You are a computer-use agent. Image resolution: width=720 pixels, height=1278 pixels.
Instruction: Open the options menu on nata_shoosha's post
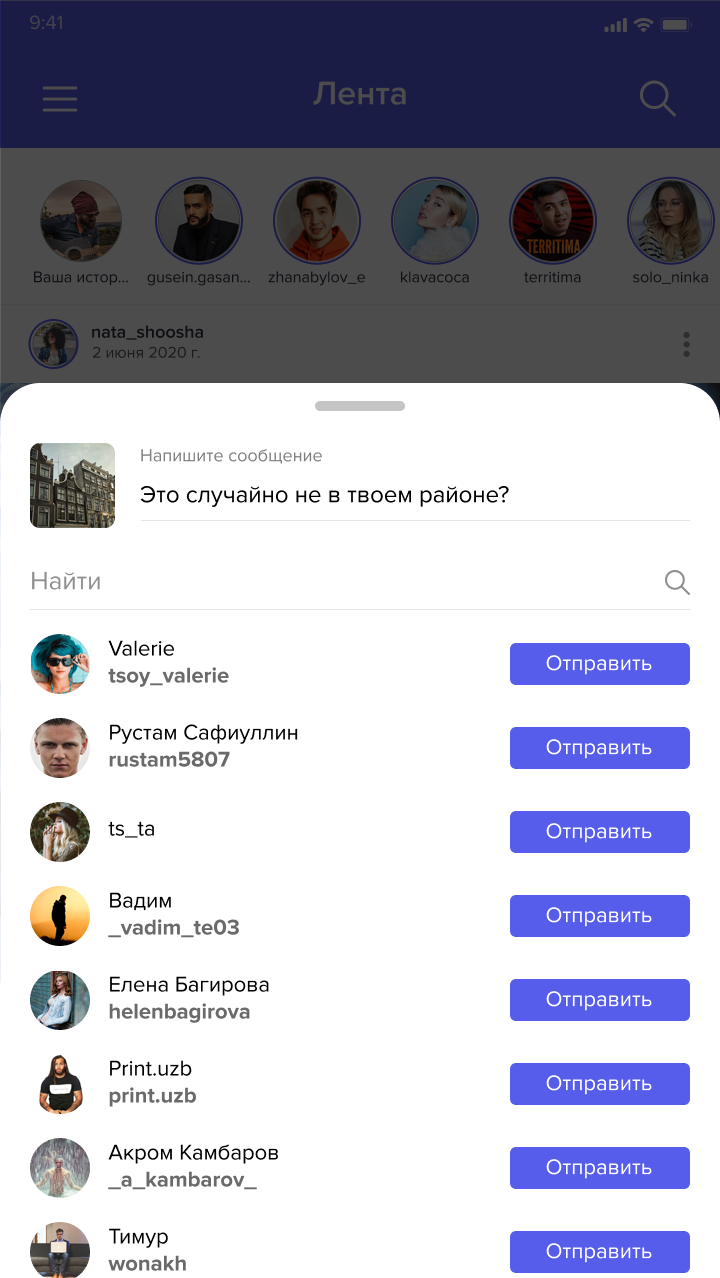point(686,344)
